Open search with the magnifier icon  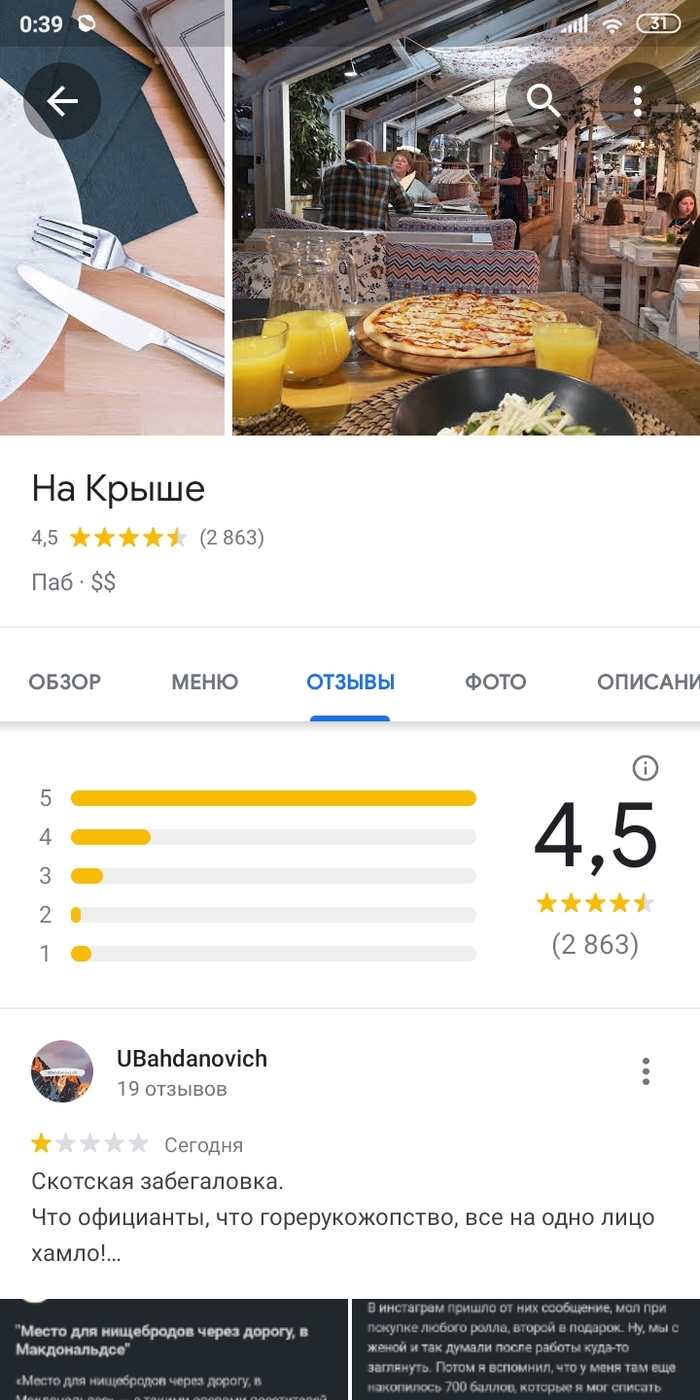tap(543, 101)
